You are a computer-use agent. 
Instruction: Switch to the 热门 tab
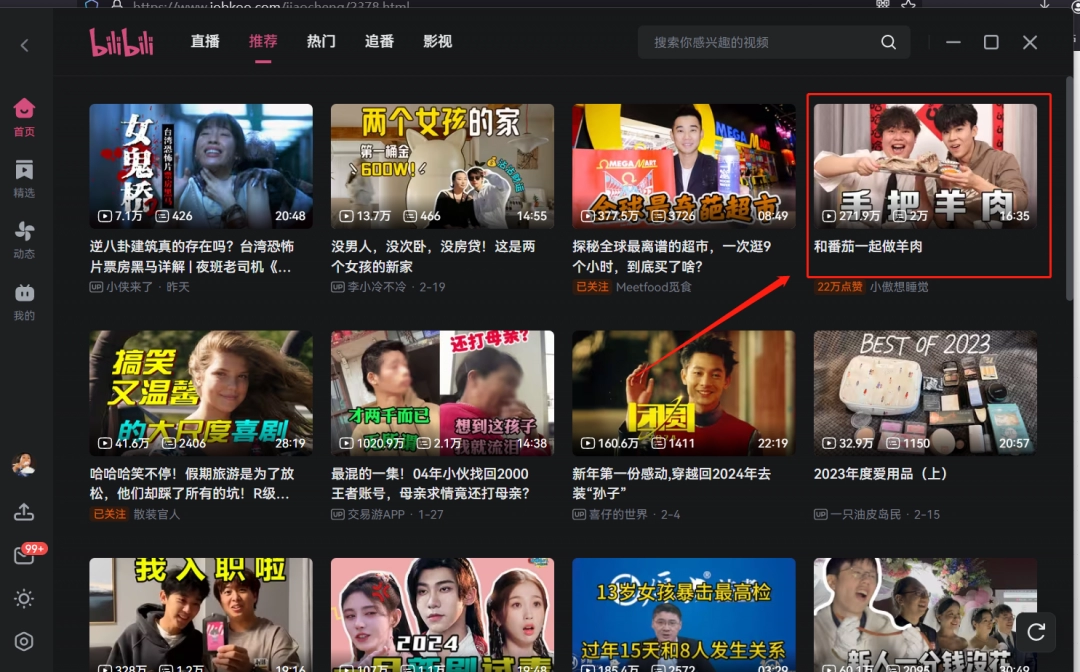(x=321, y=42)
